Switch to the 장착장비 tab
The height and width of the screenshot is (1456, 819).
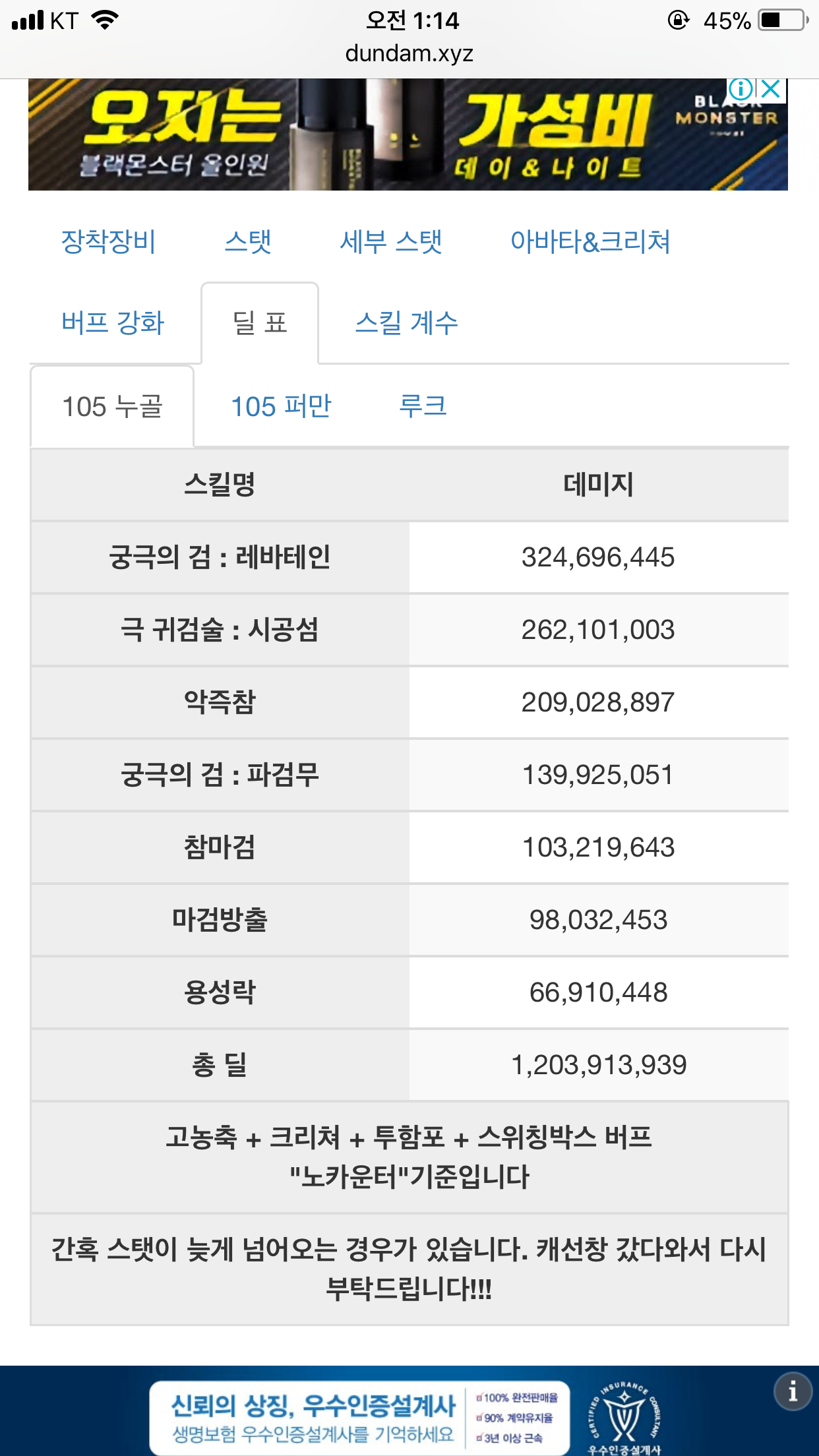point(108,241)
